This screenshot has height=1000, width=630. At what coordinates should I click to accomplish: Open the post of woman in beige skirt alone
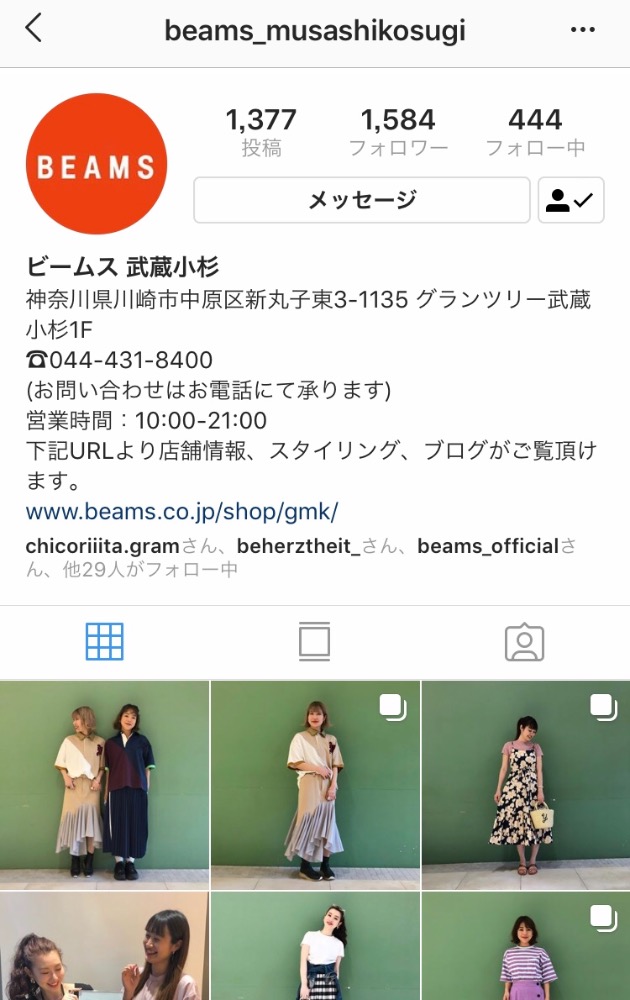click(x=315, y=785)
